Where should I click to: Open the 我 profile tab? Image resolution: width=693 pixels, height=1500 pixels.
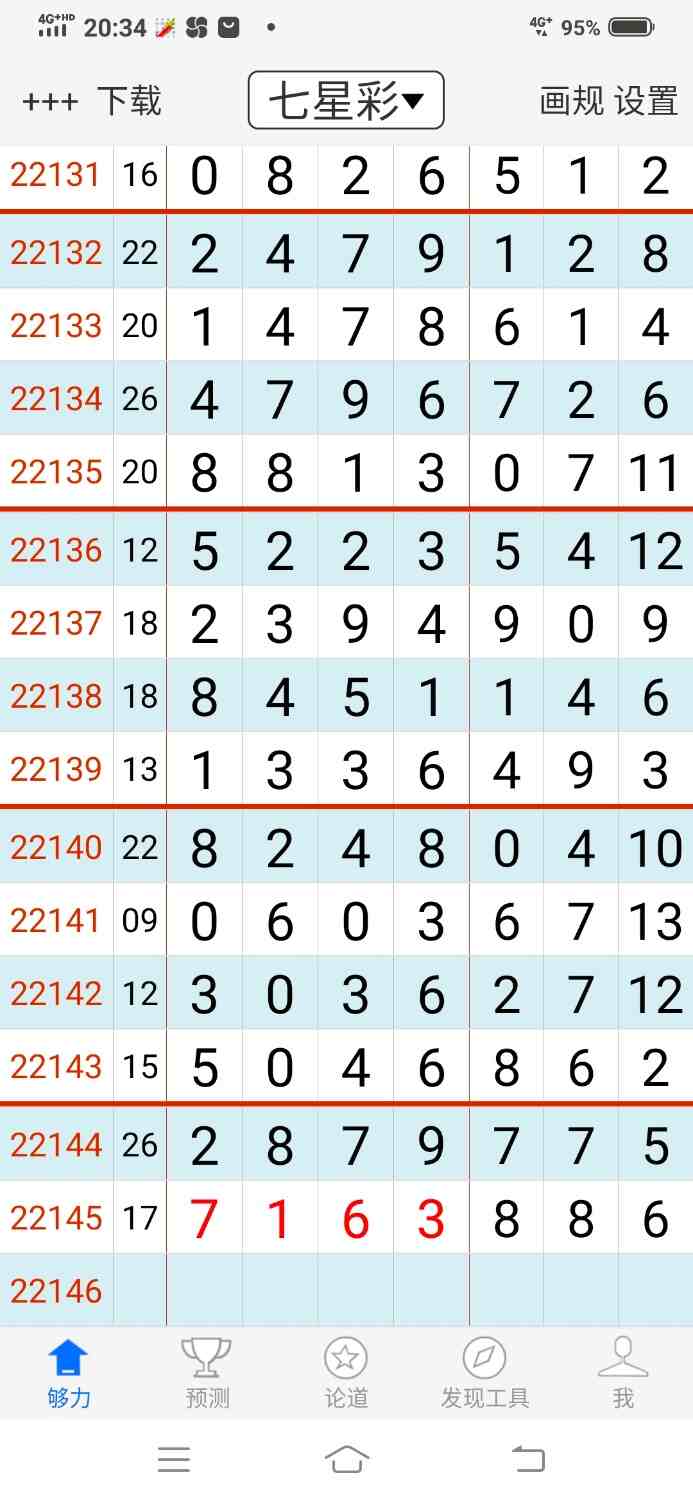623,1374
